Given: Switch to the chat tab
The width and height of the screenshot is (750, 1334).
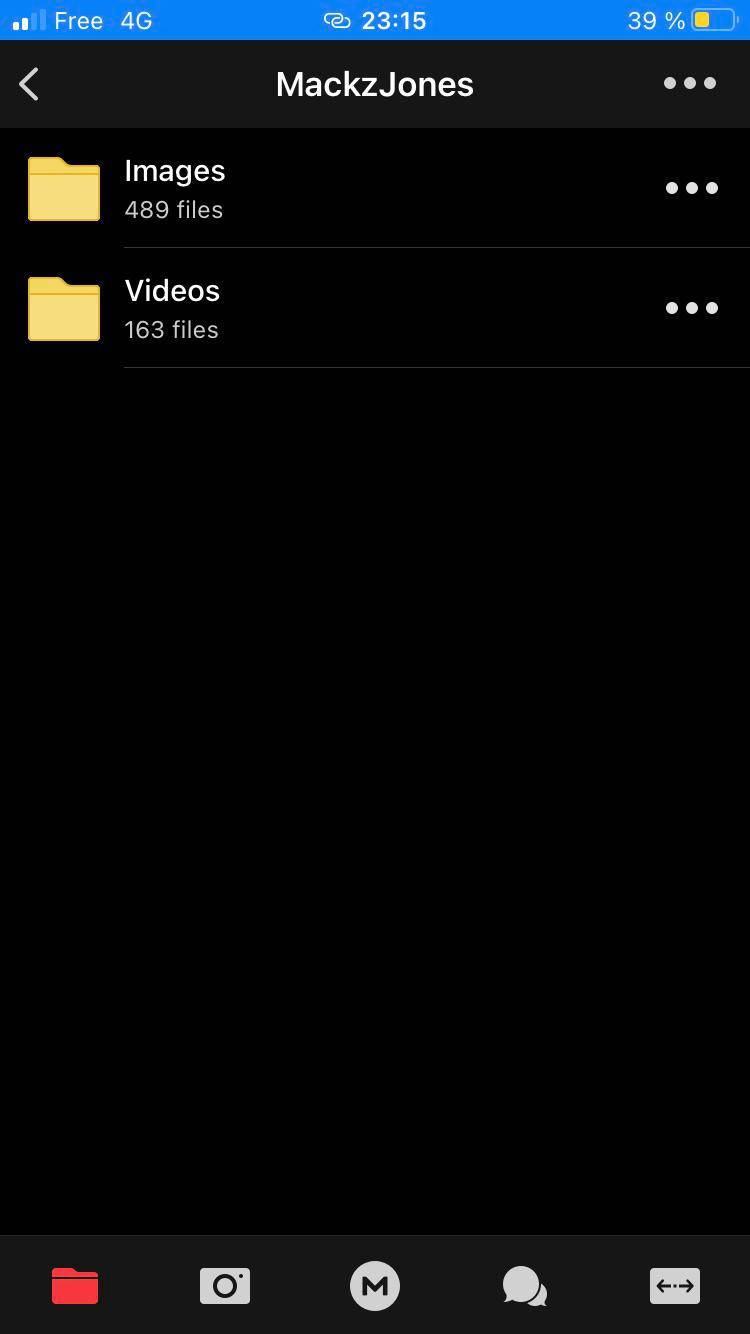Looking at the screenshot, I should tap(525, 1286).
